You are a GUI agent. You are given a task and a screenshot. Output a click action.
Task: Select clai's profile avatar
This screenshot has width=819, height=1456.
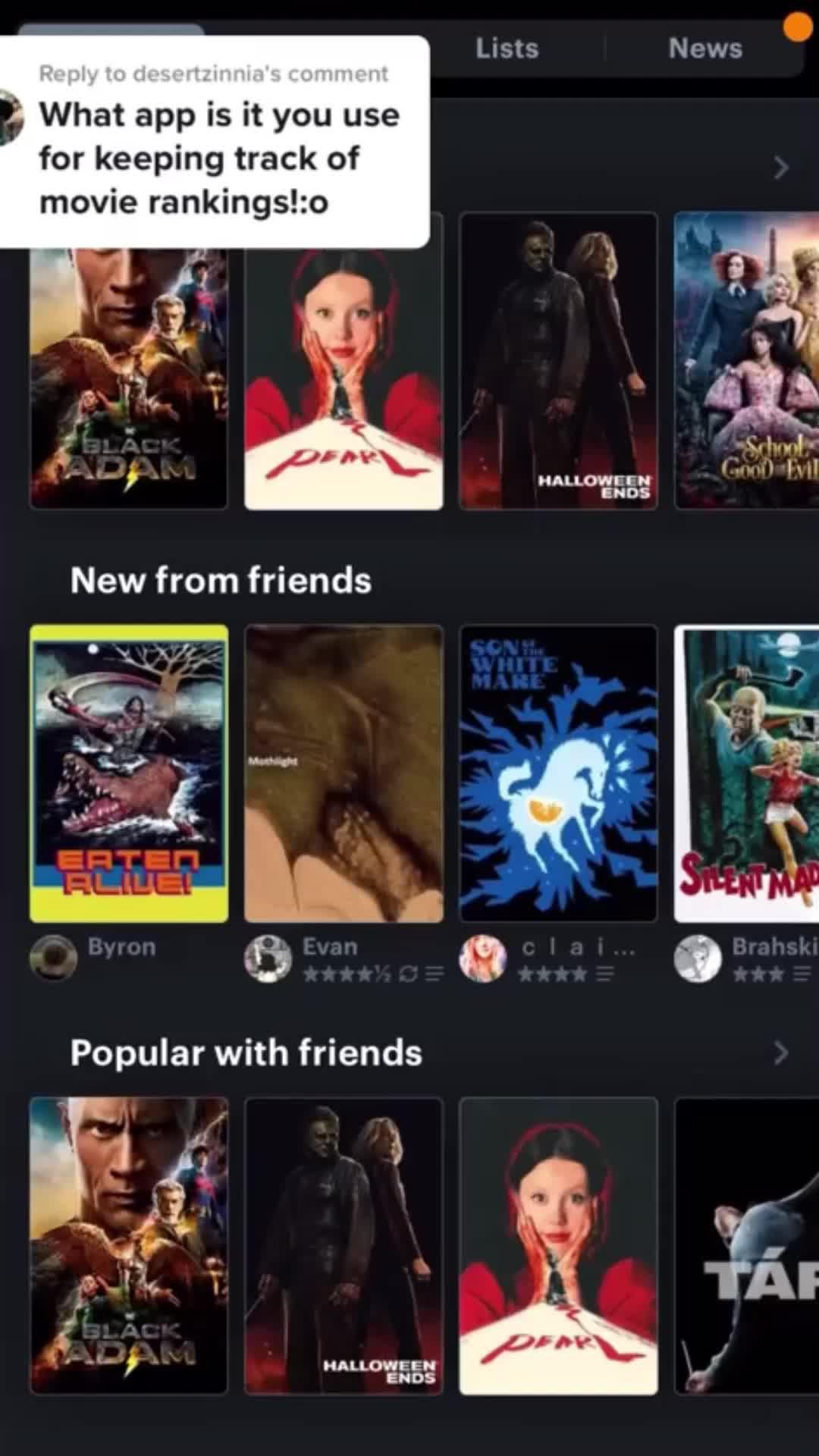click(484, 958)
